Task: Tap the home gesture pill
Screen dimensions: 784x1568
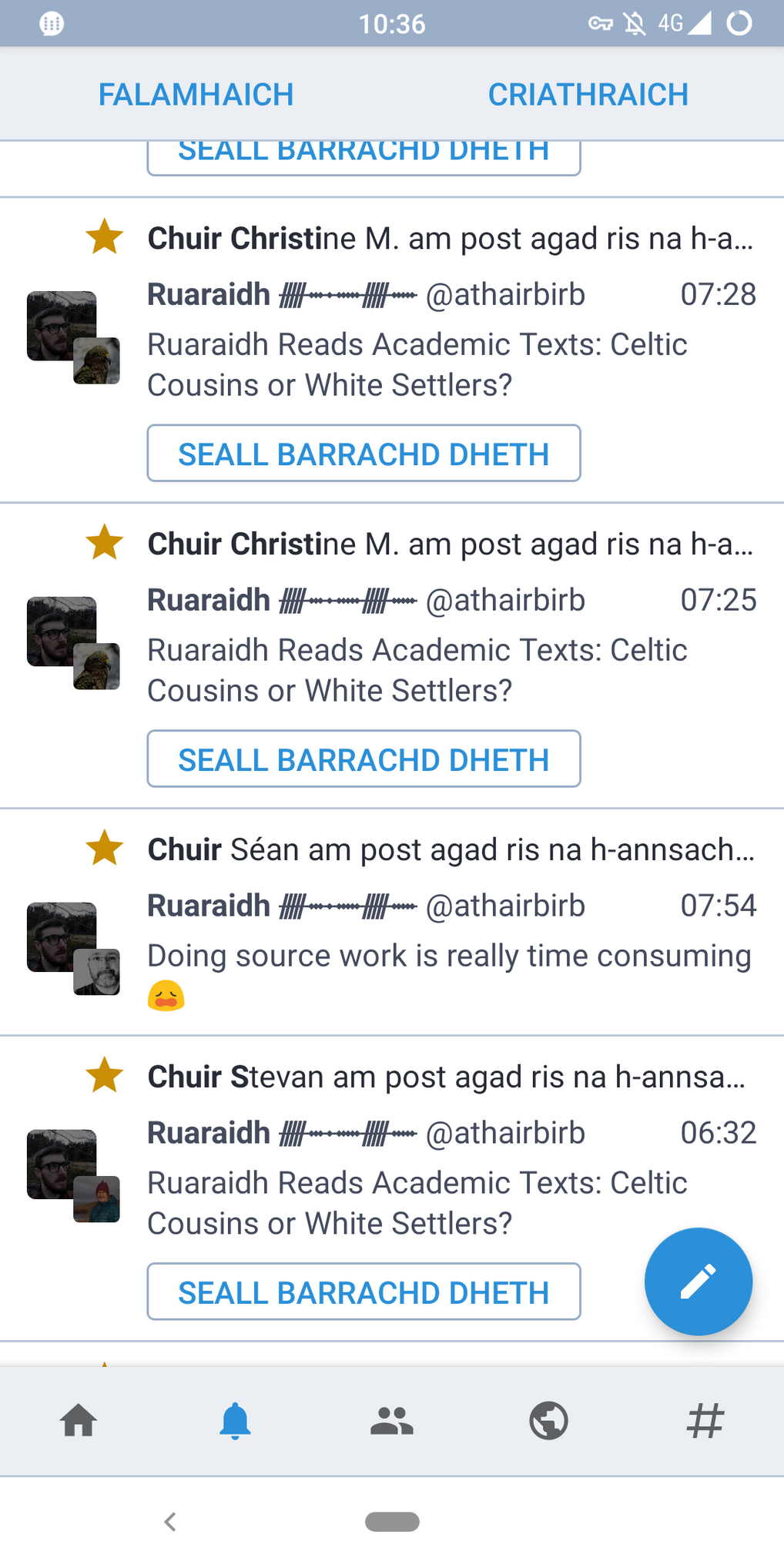Action: point(392,1521)
